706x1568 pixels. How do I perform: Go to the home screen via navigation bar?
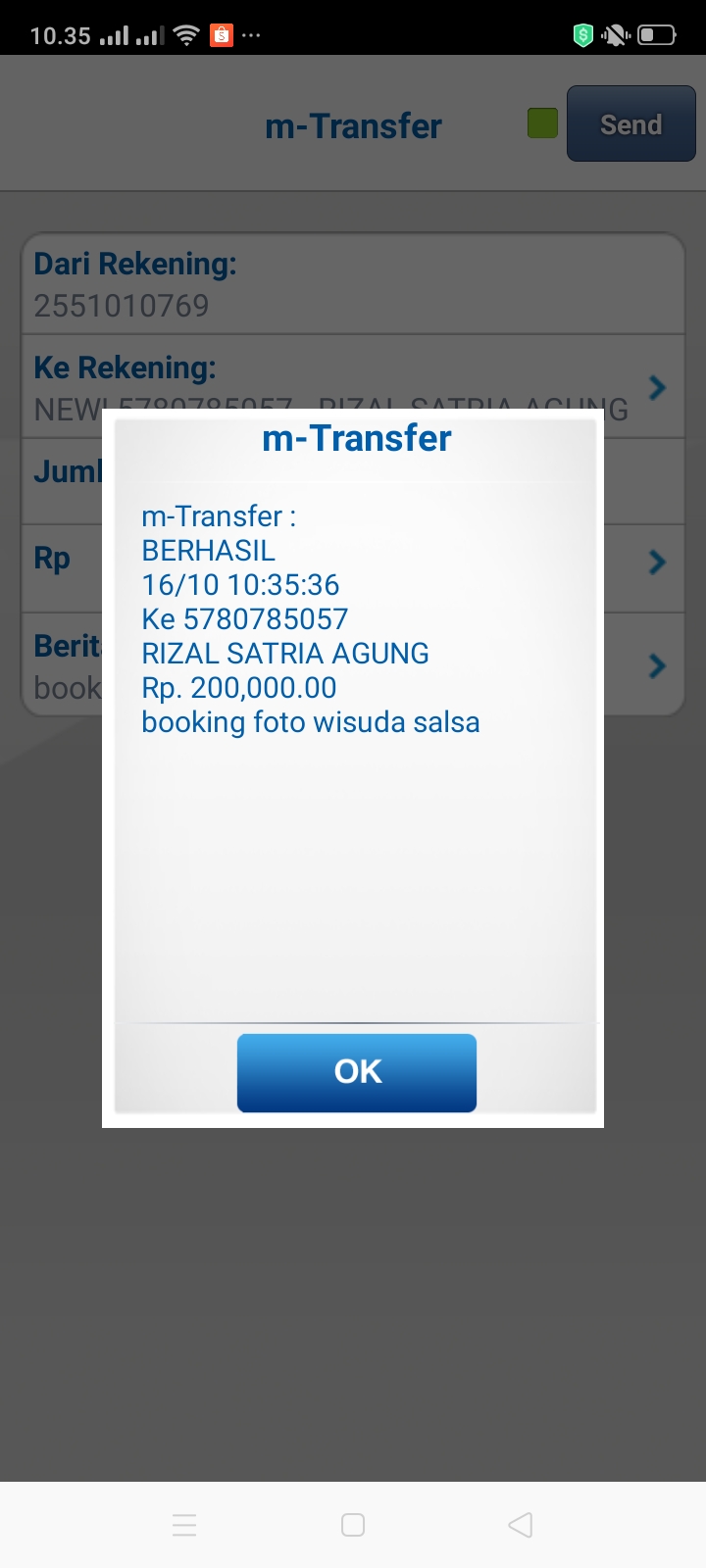[x=353, y=1525]
